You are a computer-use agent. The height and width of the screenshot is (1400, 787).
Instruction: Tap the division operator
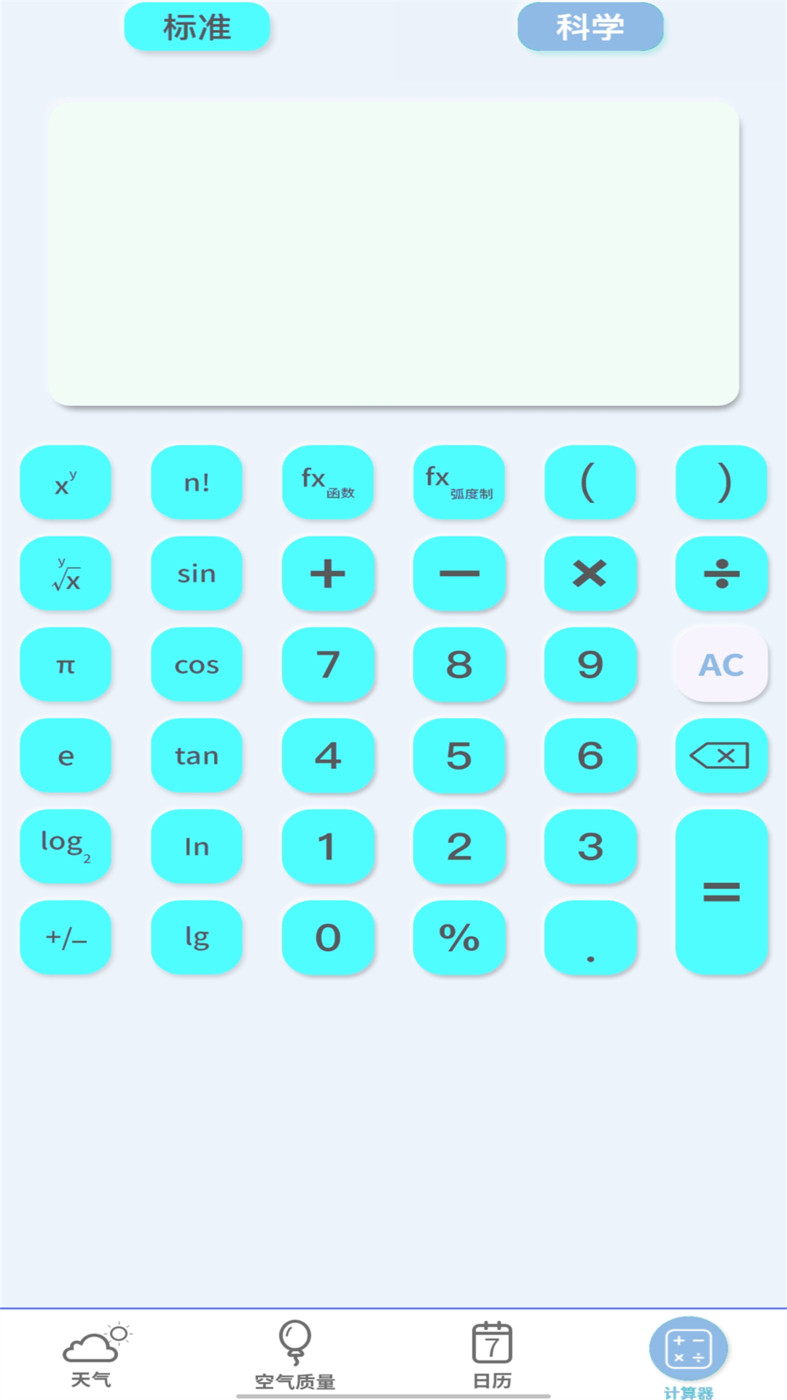tap(721, 574)
